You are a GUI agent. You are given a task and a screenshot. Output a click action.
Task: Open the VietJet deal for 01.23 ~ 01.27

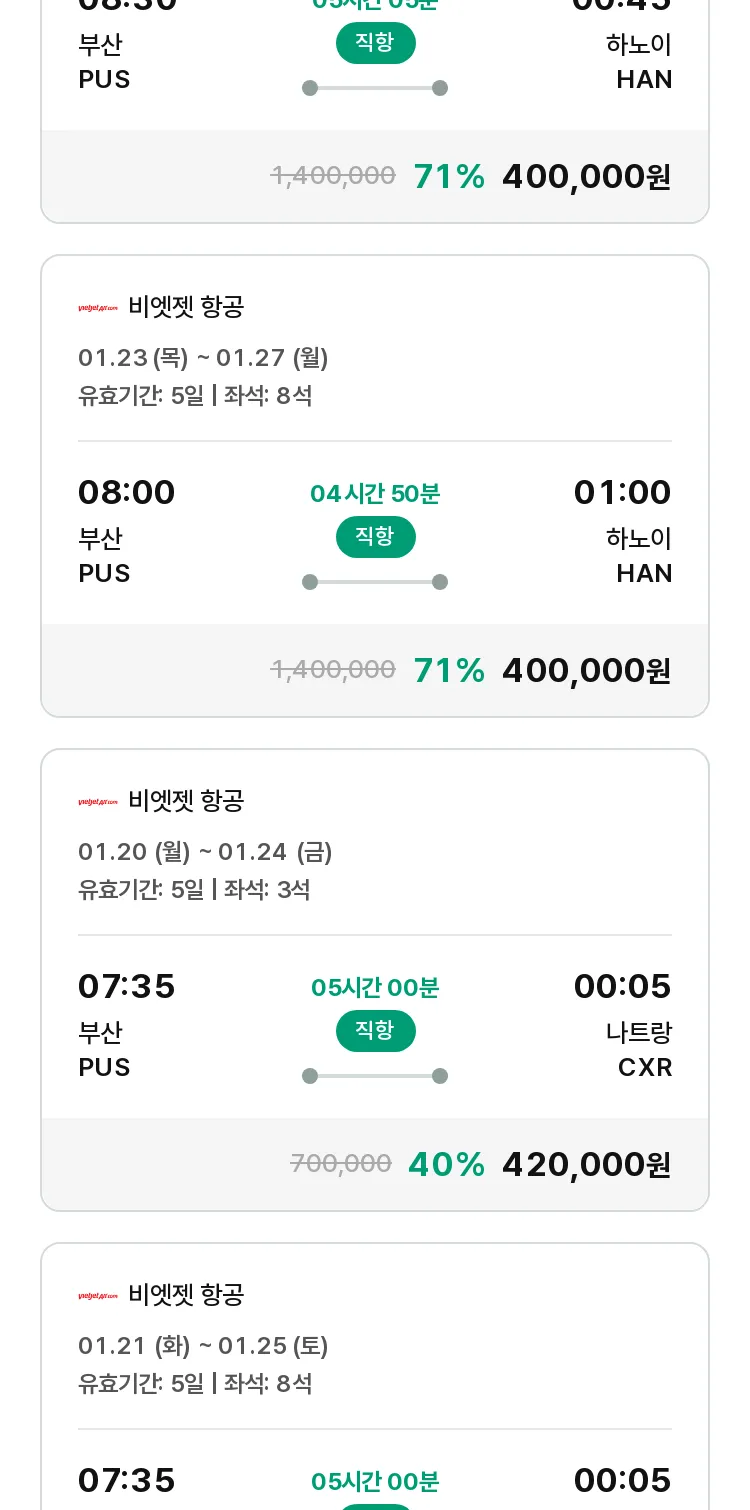tap(375, 486)
